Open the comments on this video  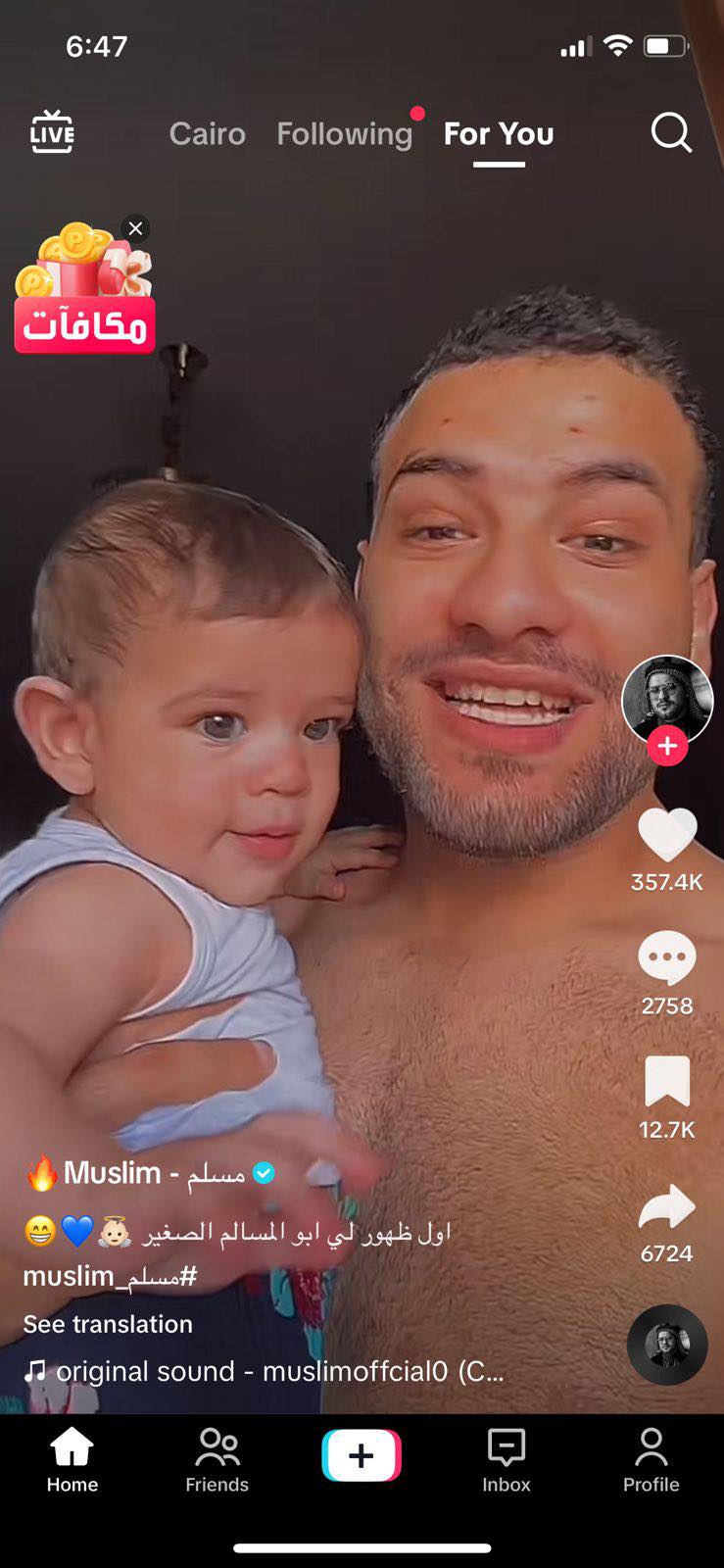click(x=667, y=957)
